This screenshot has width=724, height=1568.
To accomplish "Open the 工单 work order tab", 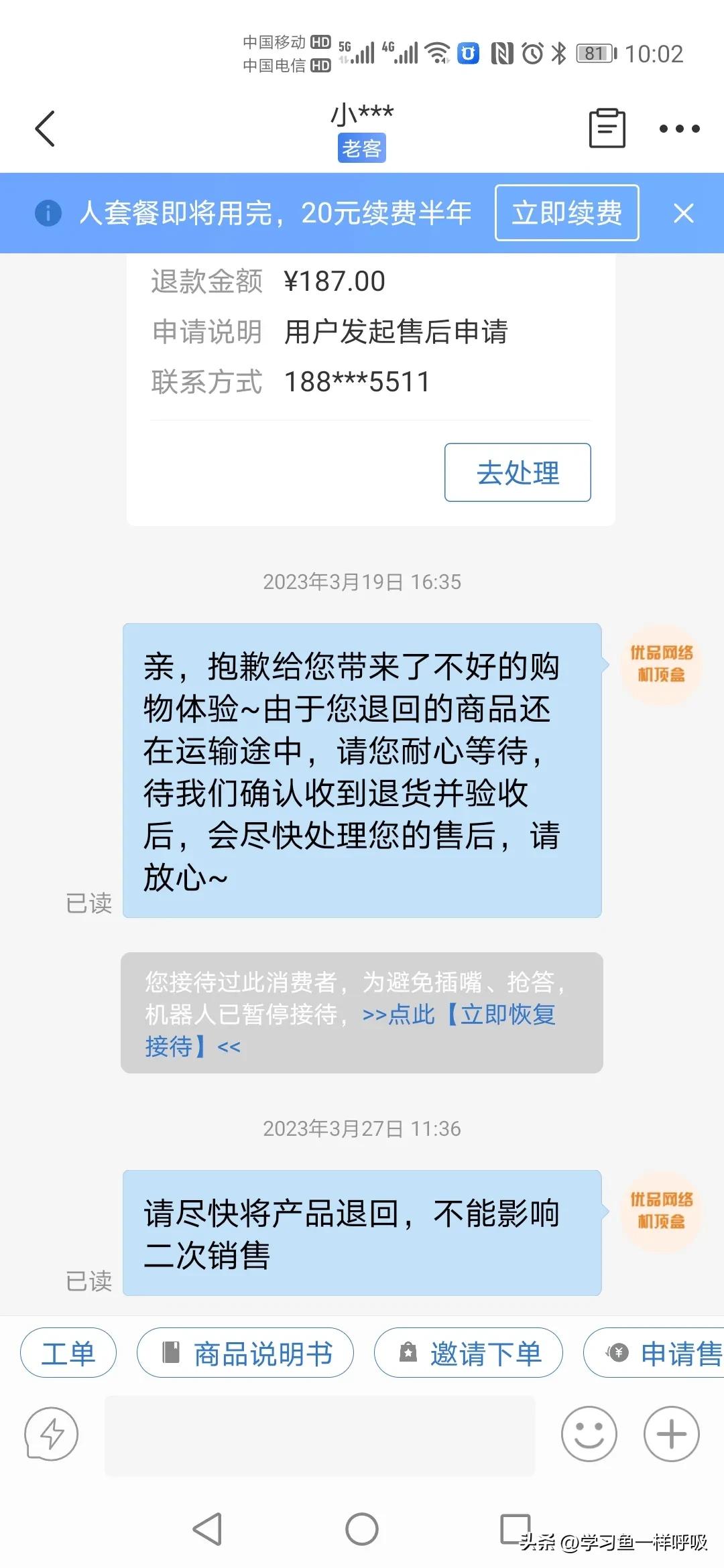I will click(x=67, y=1352).
